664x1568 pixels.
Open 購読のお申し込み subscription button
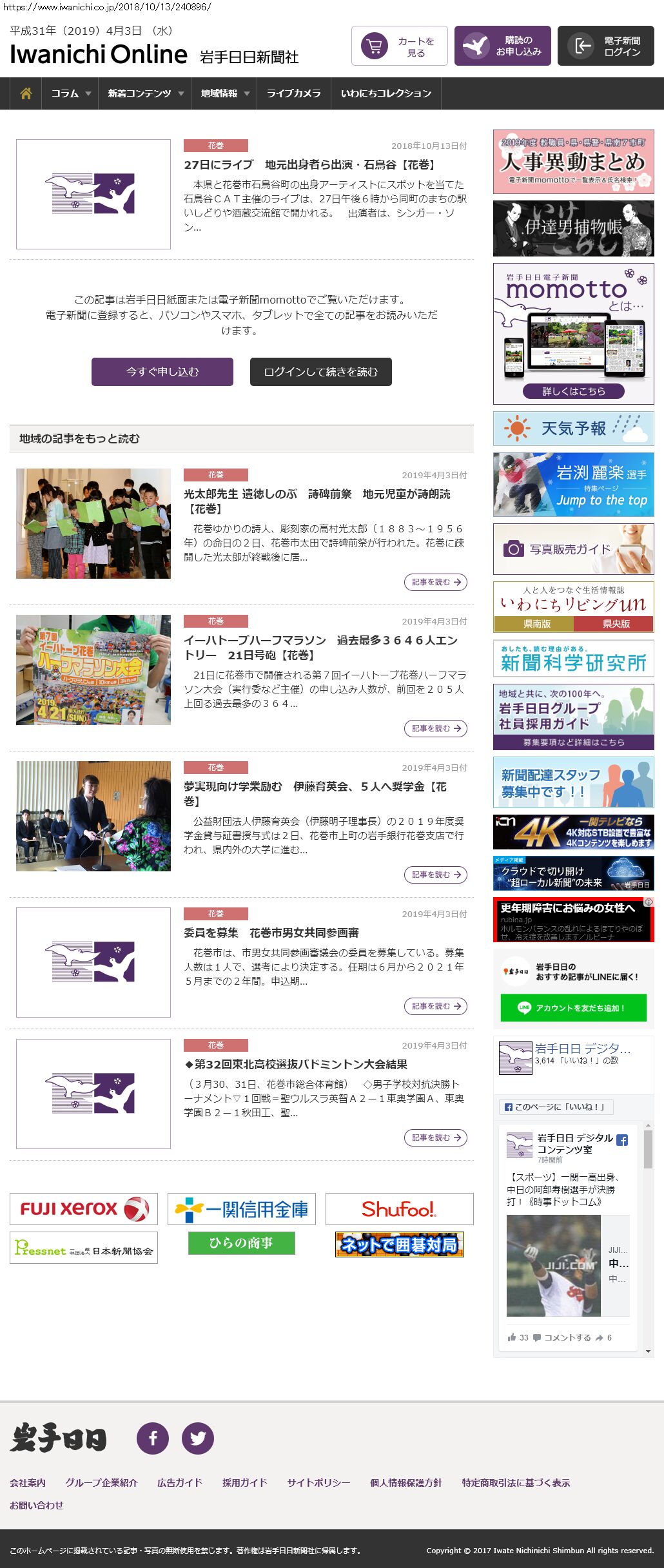[x=502, y=46]
